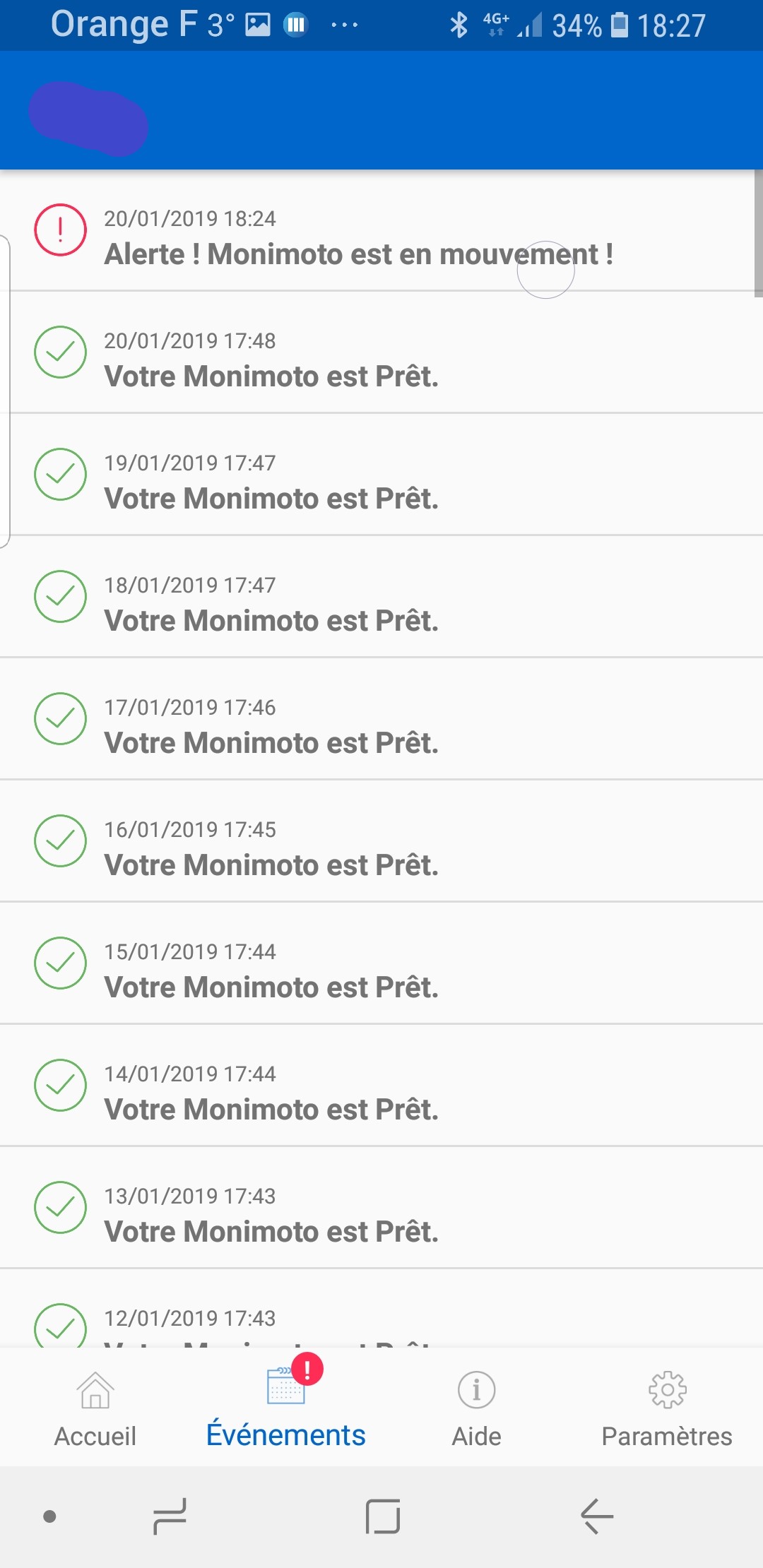This screenshot has height=1568, width=763.
Task: View the 13/01/2019 17:43 event
Action: (381, 1208)
